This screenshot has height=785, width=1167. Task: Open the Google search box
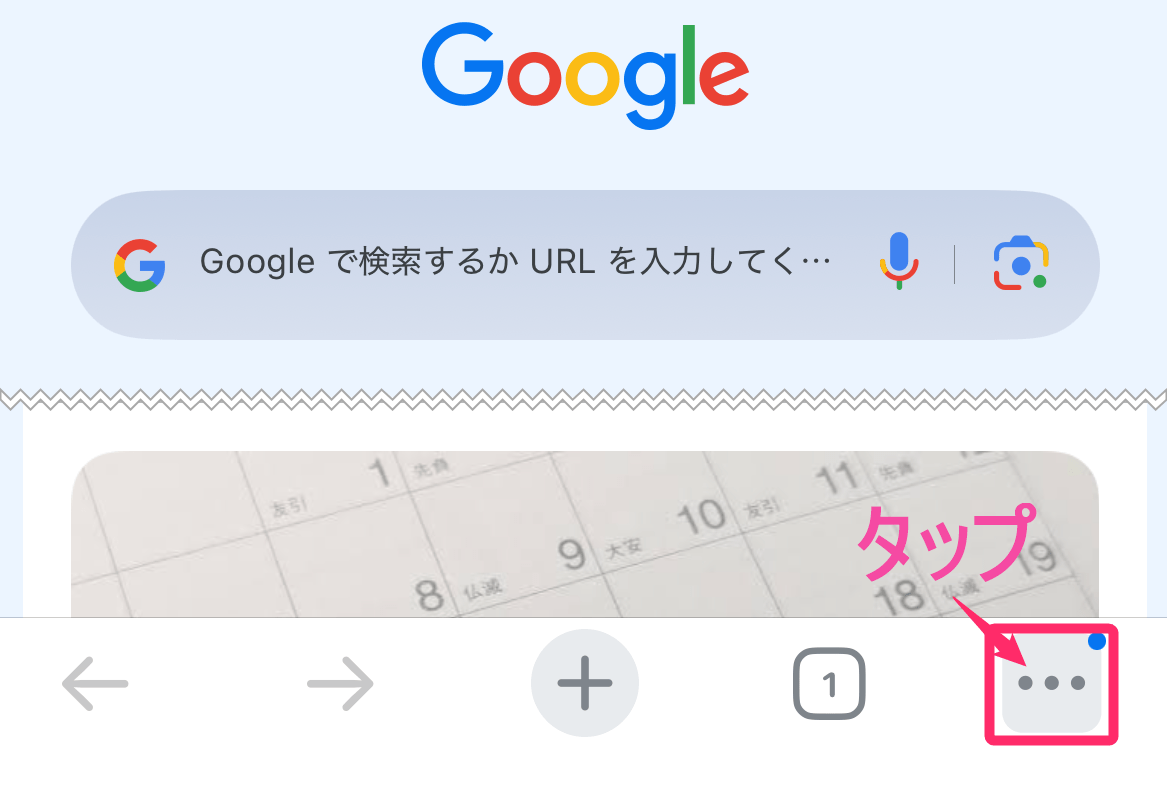click(500, 263)
